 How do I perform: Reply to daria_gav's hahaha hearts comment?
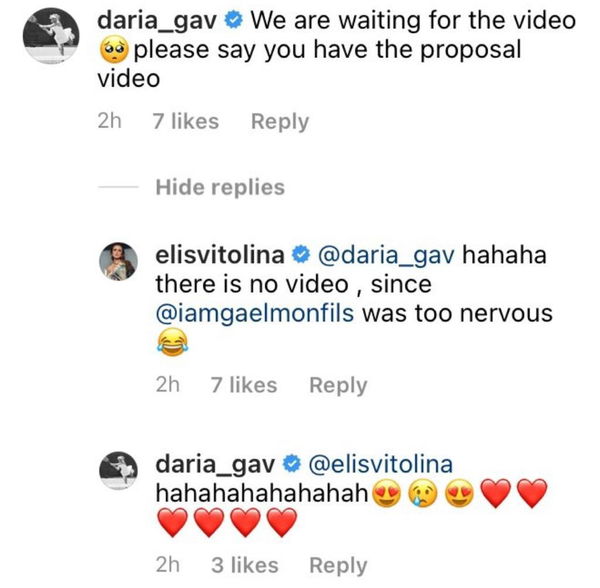[x=337, y=565]
